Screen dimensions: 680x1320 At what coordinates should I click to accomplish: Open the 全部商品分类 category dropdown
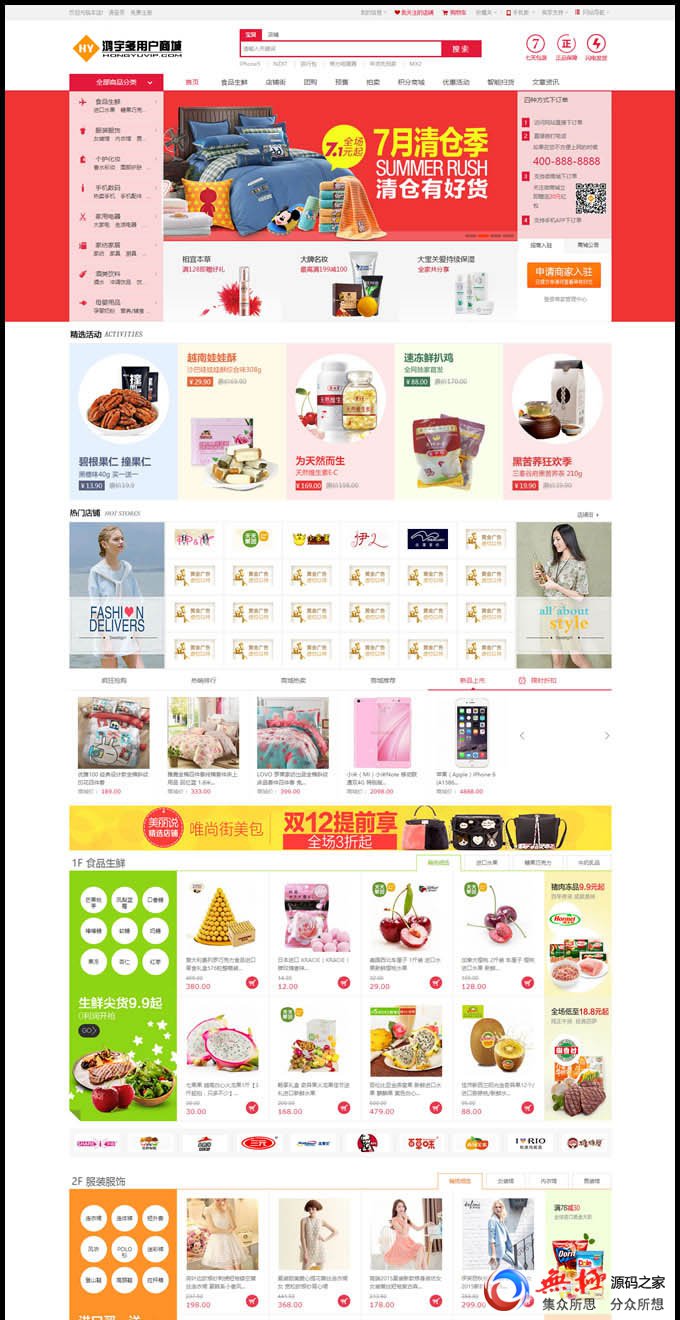[x=116, y=82]
